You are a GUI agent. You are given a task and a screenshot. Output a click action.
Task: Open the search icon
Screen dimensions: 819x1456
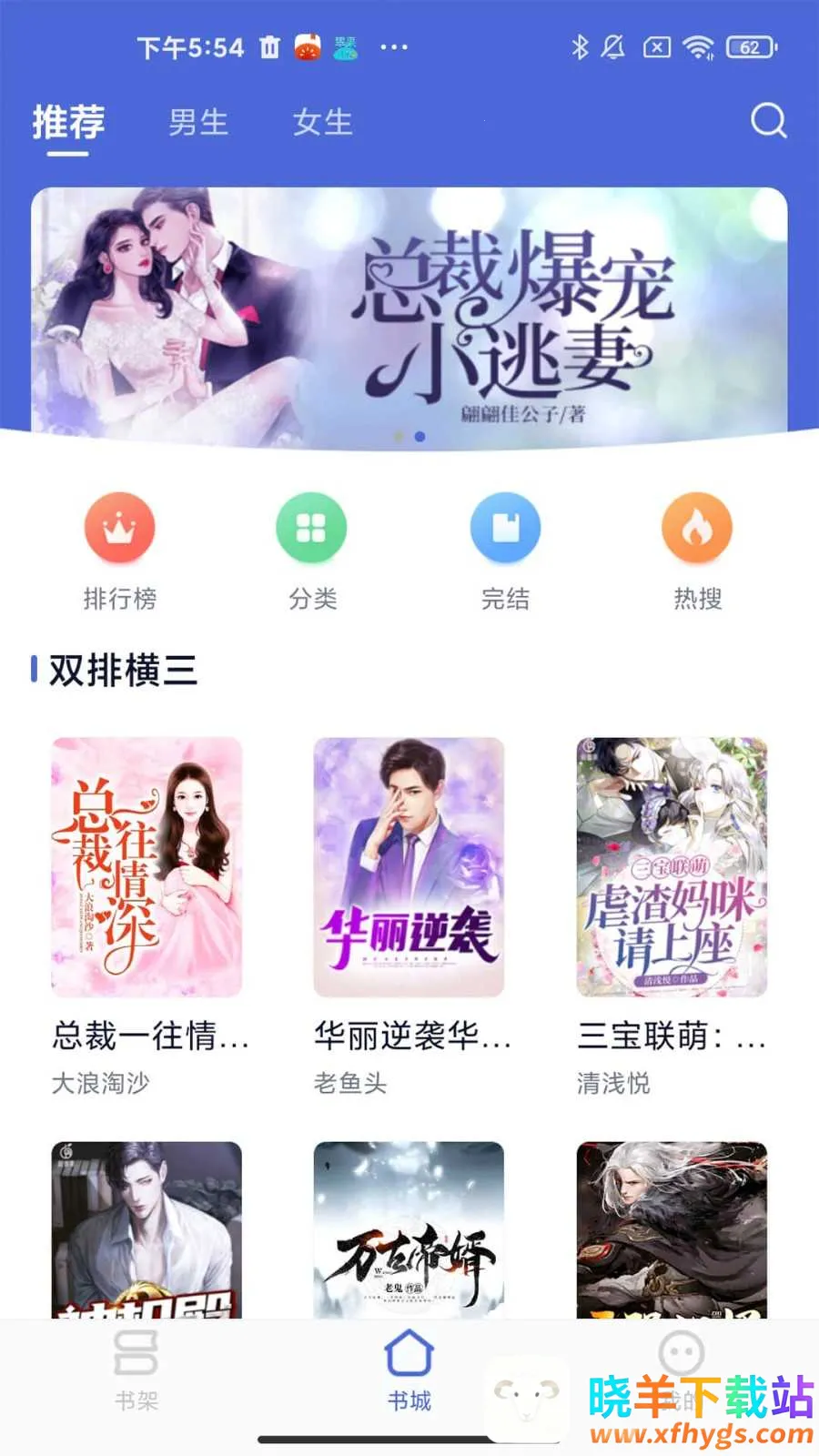pyautogui.click(x=768, y=120)
